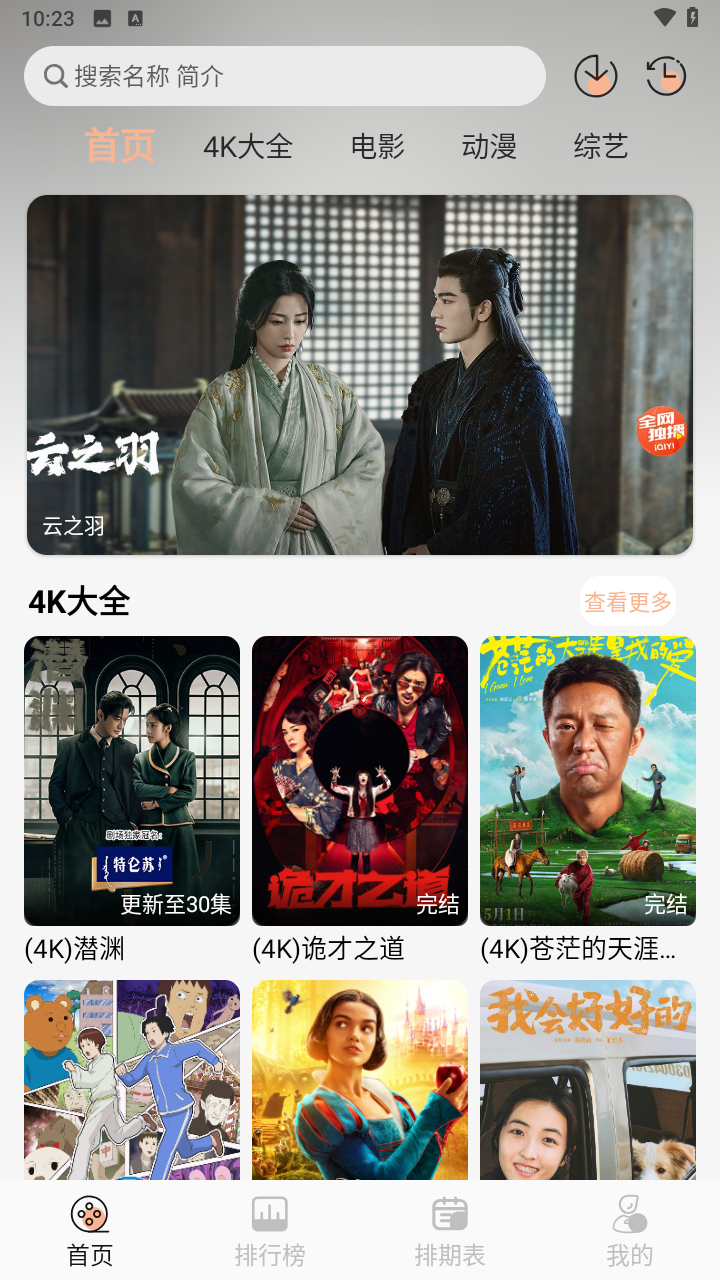Open the watch history clock icon
Screen dimensions: 720x1280
tap(667, 75)
